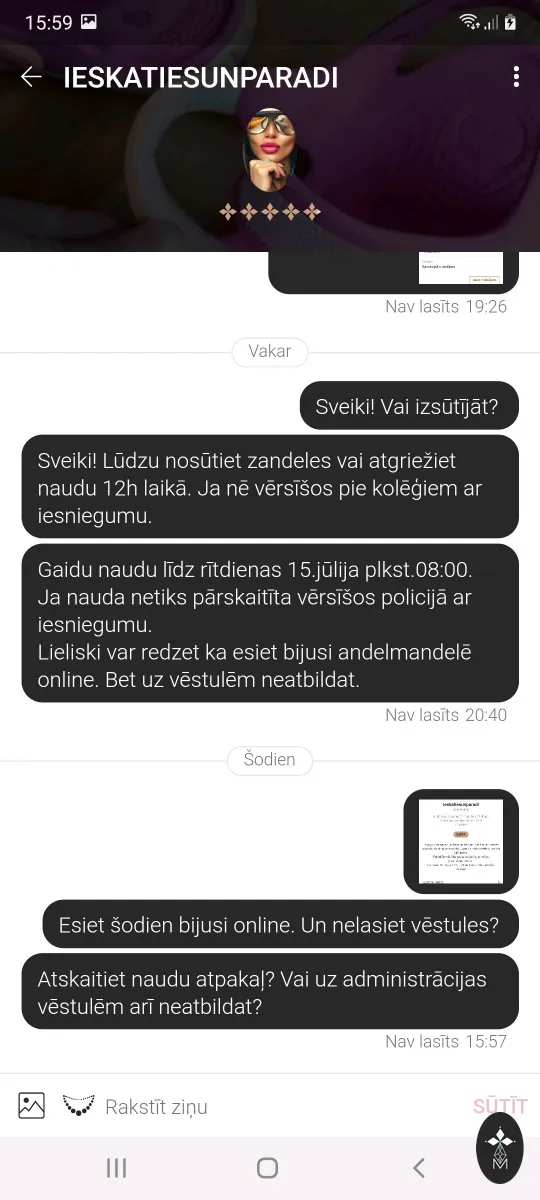Screen dimensions: 540x1200
Task: Show recent apps from the navigation bar
Action: coord(116,1167)
